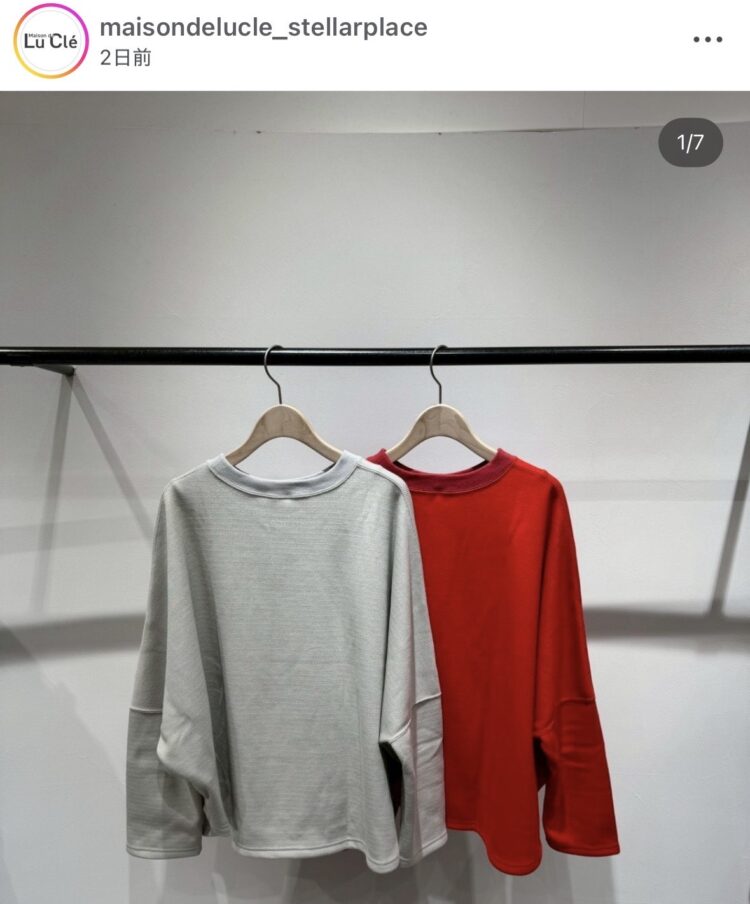Open maisondelucle_stellarplace profile by username
This screenshot has height=904, width=750.
point(263,28)
